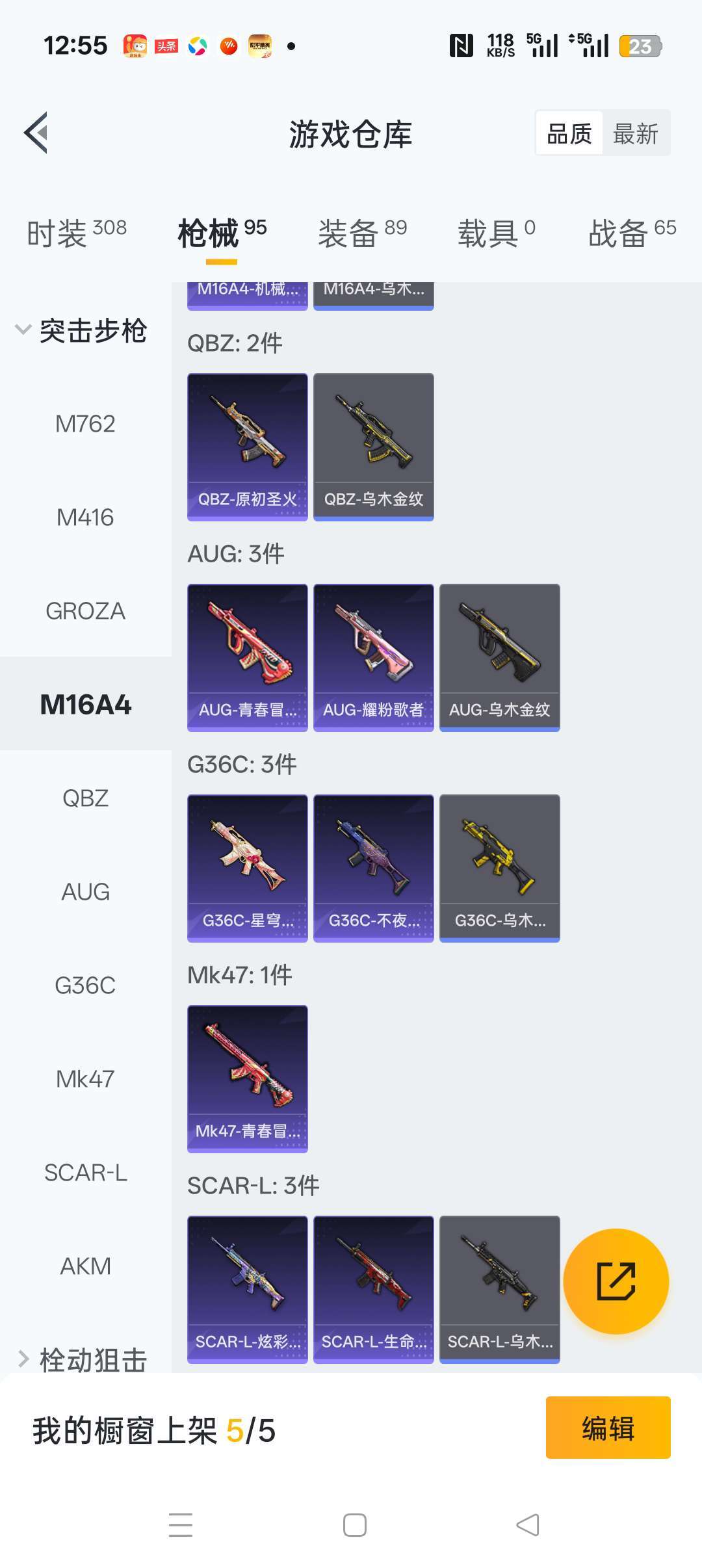
Task: Open the QBZ-原初圣火 skin
Action: pos(247,447)
